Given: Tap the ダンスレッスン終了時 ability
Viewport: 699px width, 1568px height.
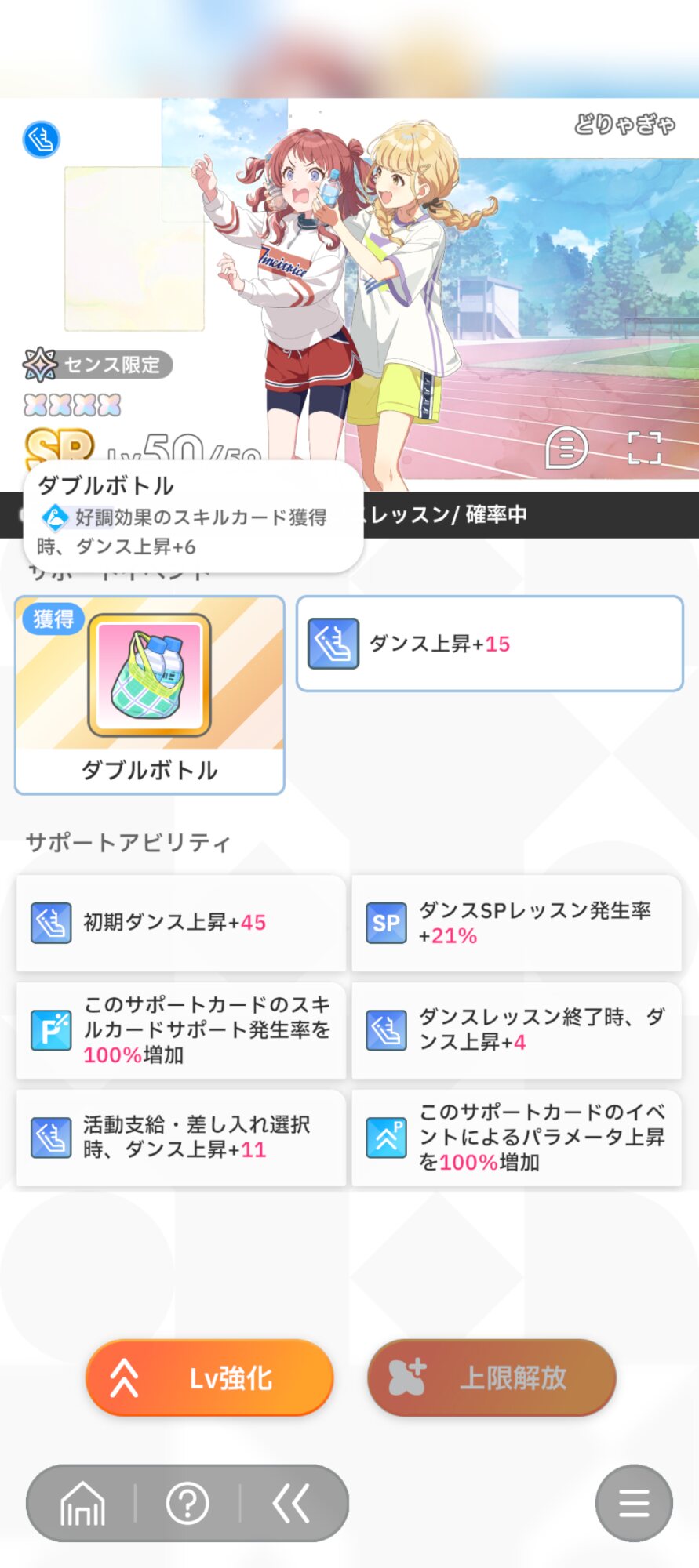Looking at the screenshot, I should [516, 1030].
